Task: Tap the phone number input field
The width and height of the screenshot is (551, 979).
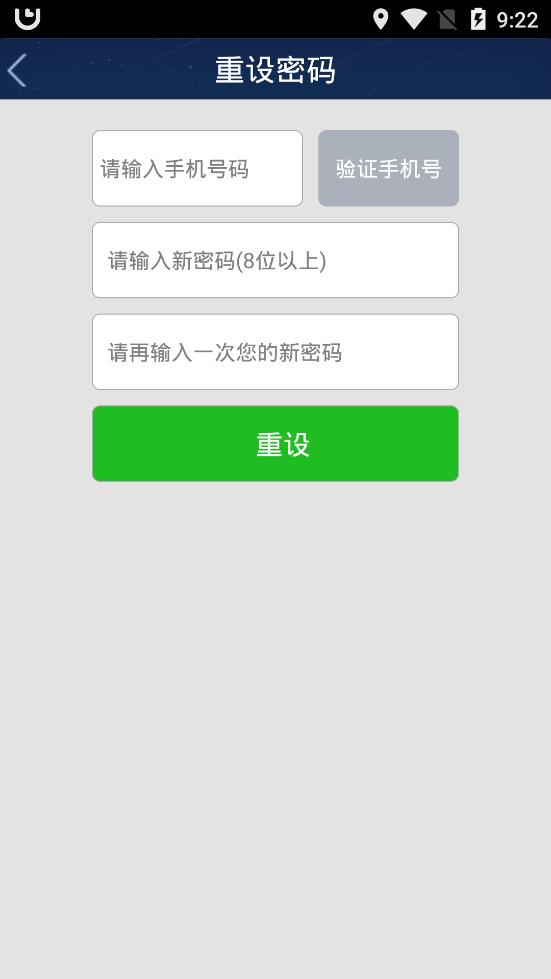Action: [197, 168]
